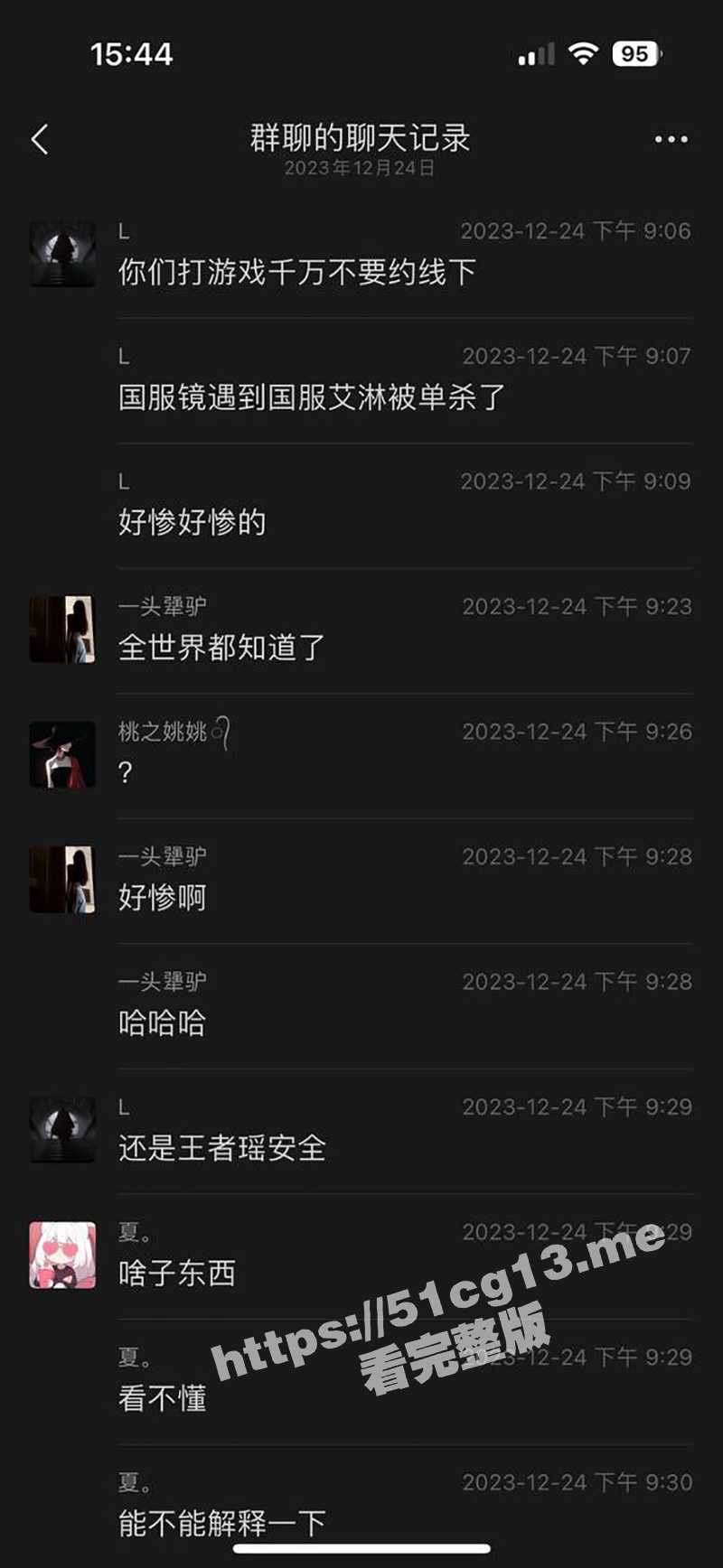
Task: Go back from the group chat record
Action: click(40, 140)
